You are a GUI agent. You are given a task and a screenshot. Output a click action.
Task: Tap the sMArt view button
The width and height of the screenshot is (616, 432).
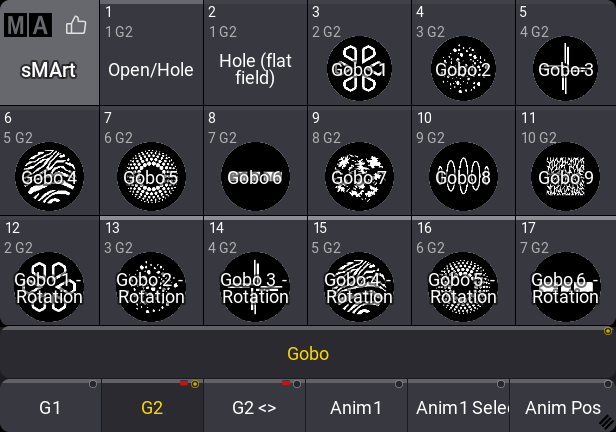pos(50,70)
